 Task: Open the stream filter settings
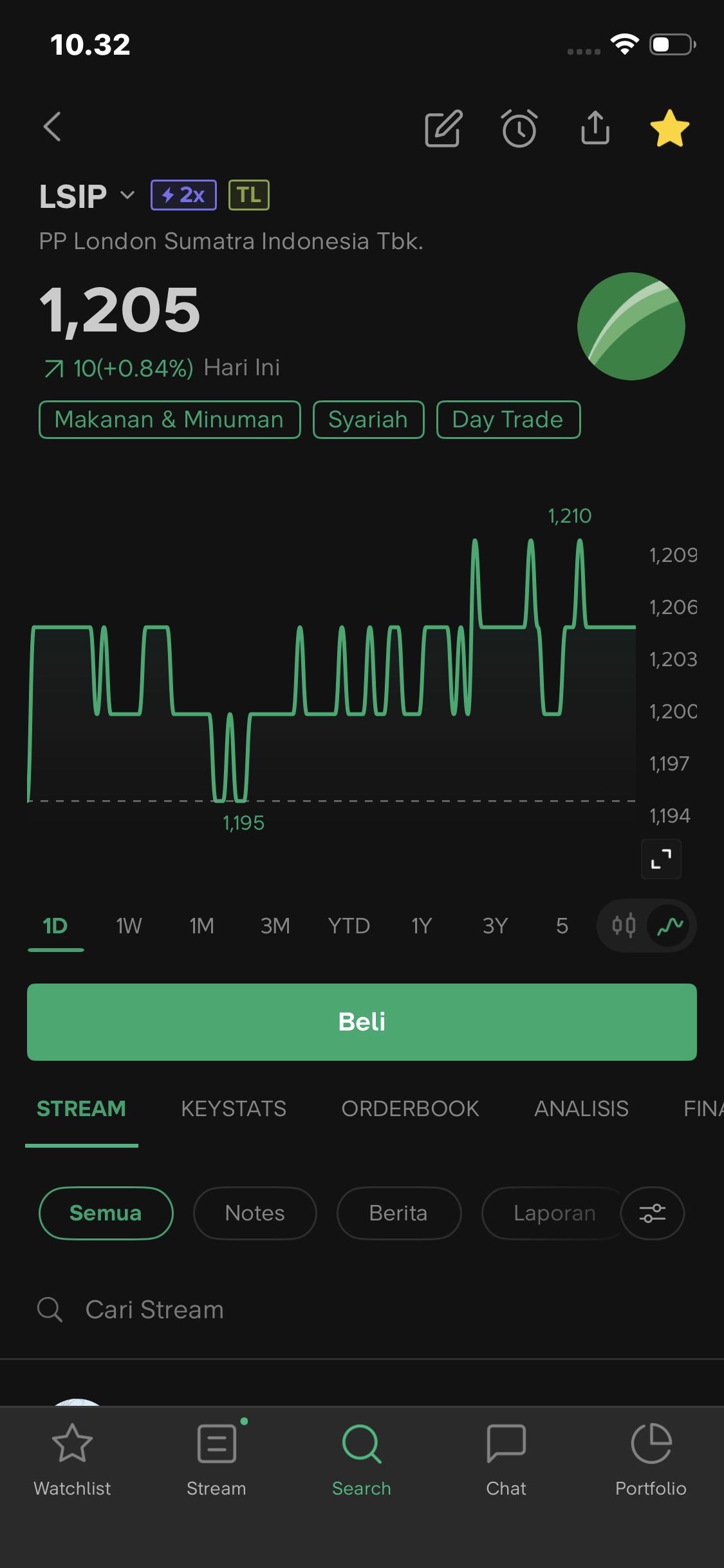652,1213
